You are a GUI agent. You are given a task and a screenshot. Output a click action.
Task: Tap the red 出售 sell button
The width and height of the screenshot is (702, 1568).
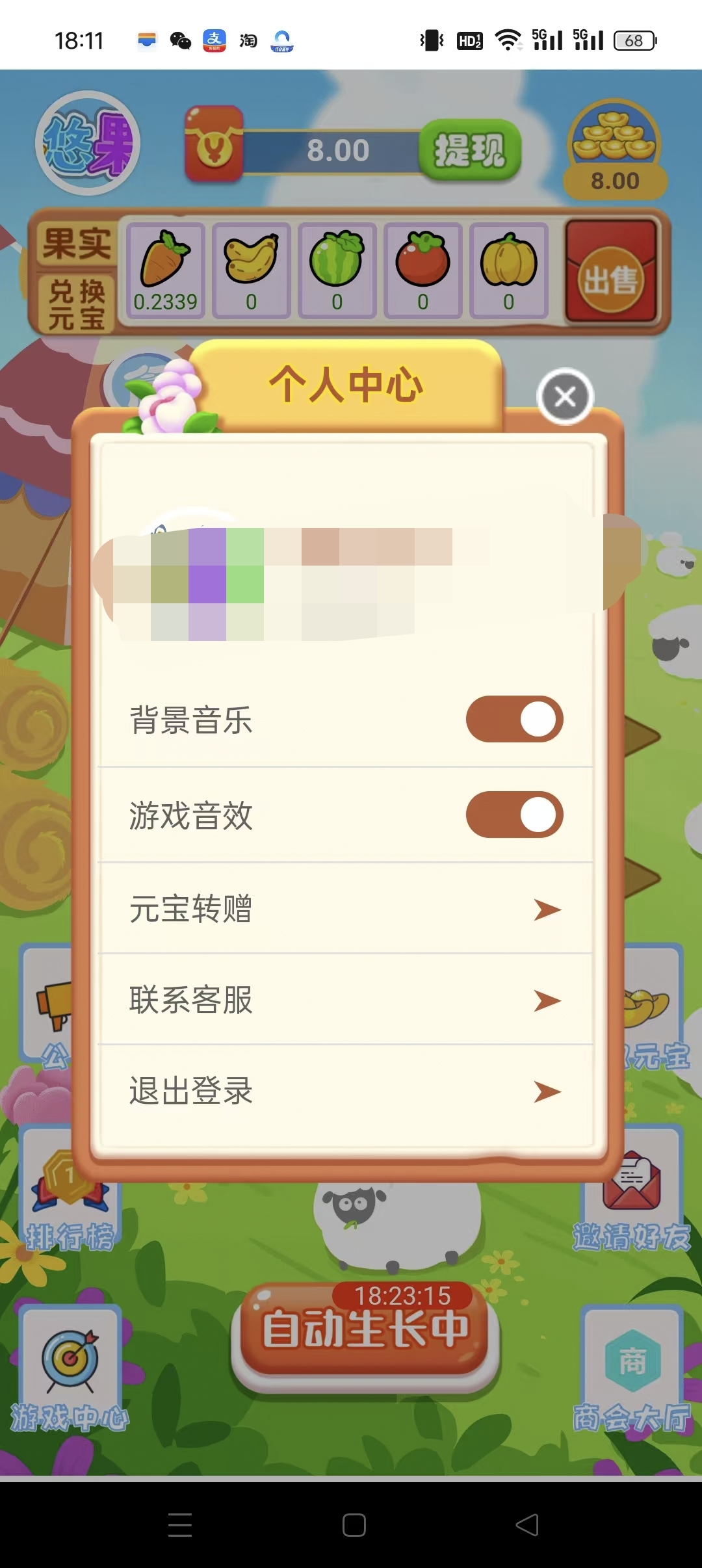[x=610, y=271]
